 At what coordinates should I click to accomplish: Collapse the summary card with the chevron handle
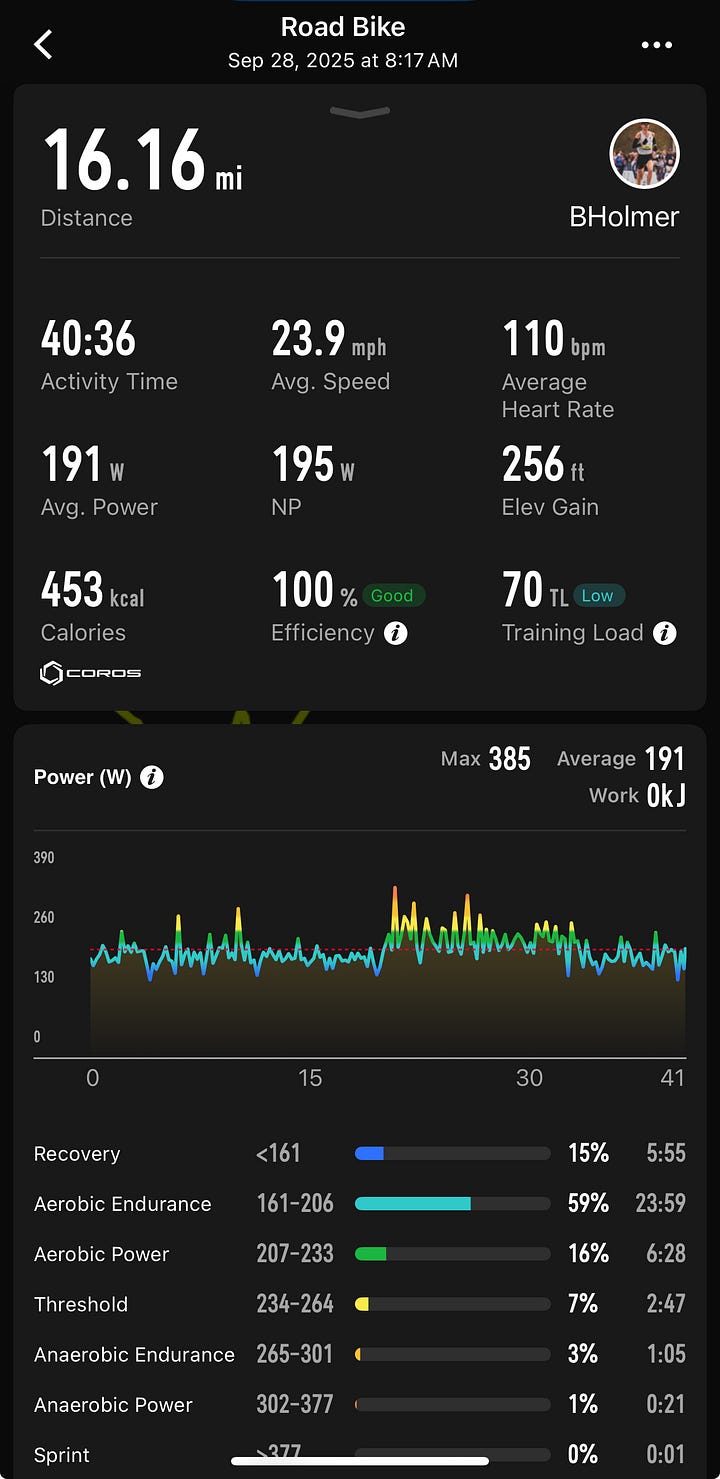(x=360, y=112)
